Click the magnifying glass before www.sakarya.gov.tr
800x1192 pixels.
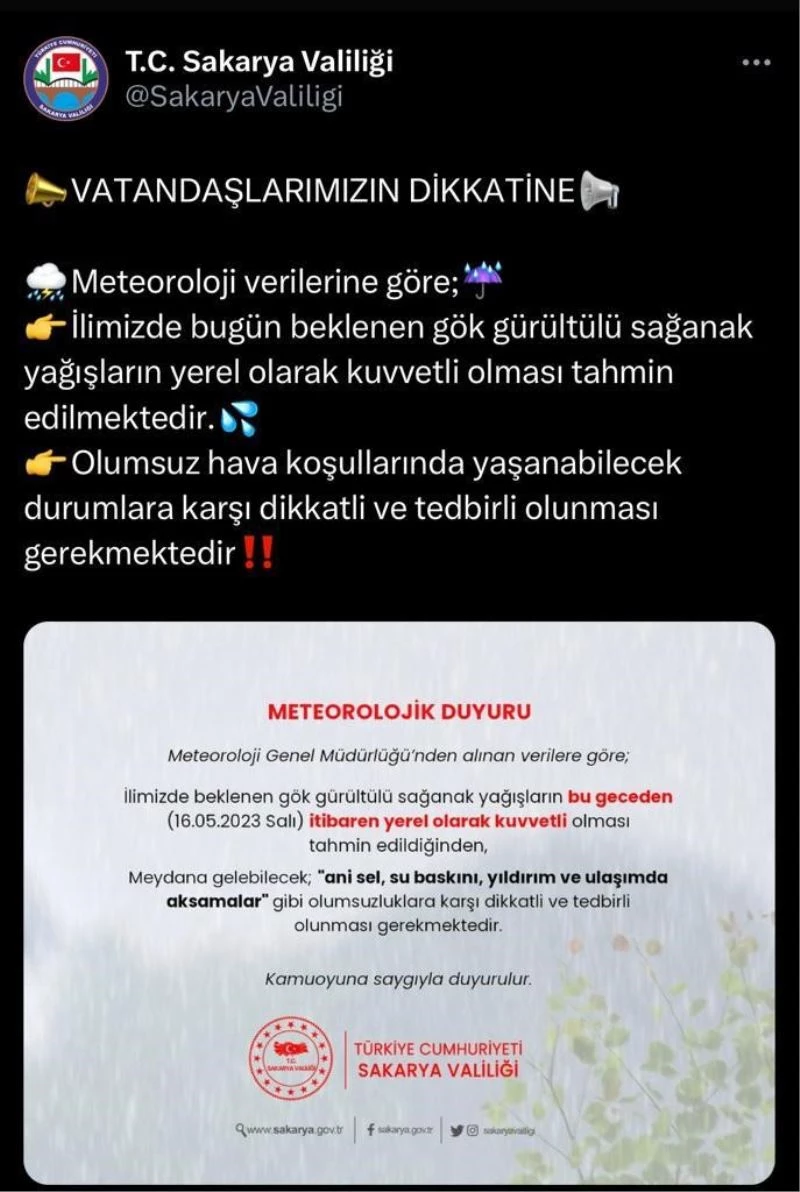pyautogui.click(x=240, y=1130)
